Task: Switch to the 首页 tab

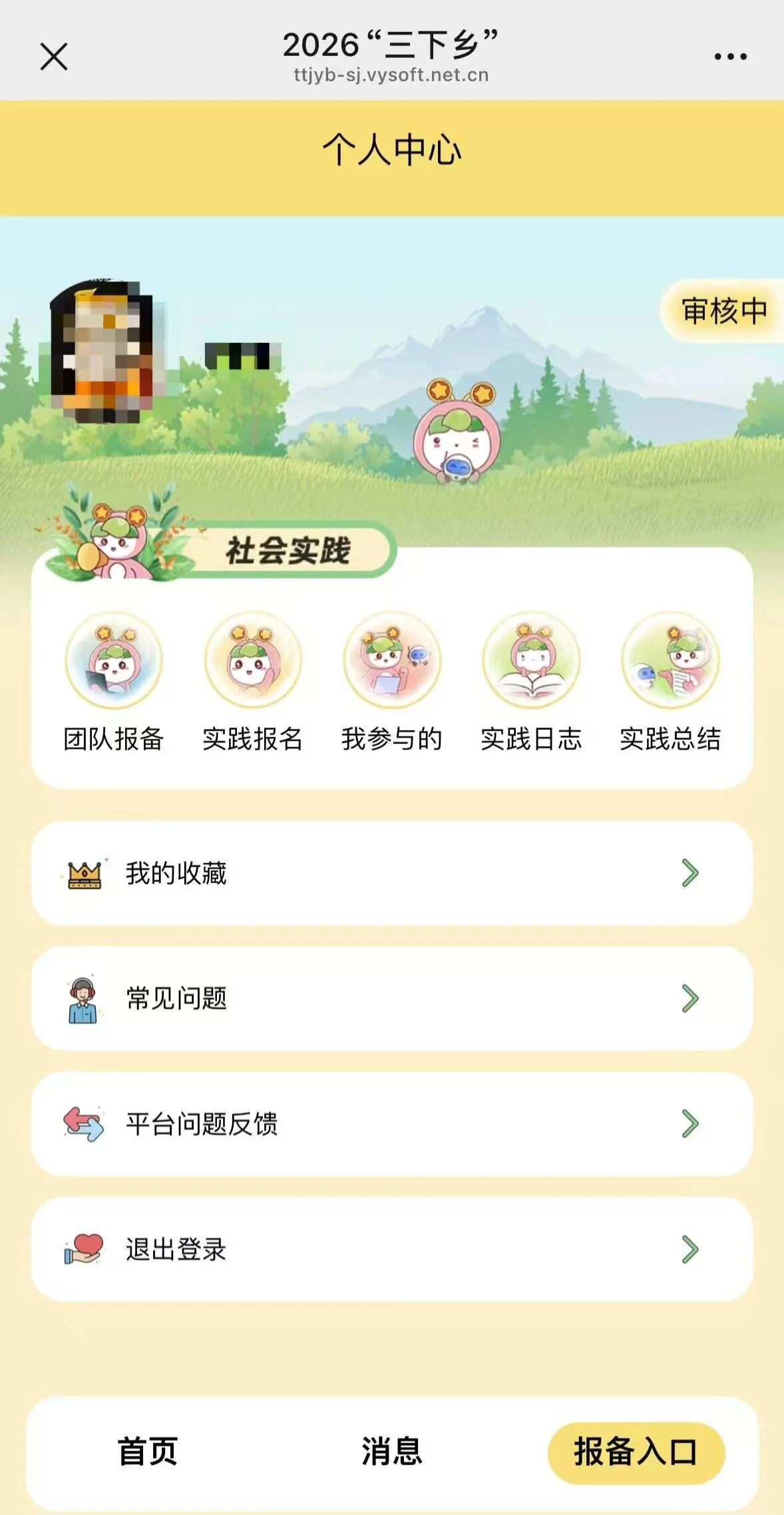Action: (148, 1452)
